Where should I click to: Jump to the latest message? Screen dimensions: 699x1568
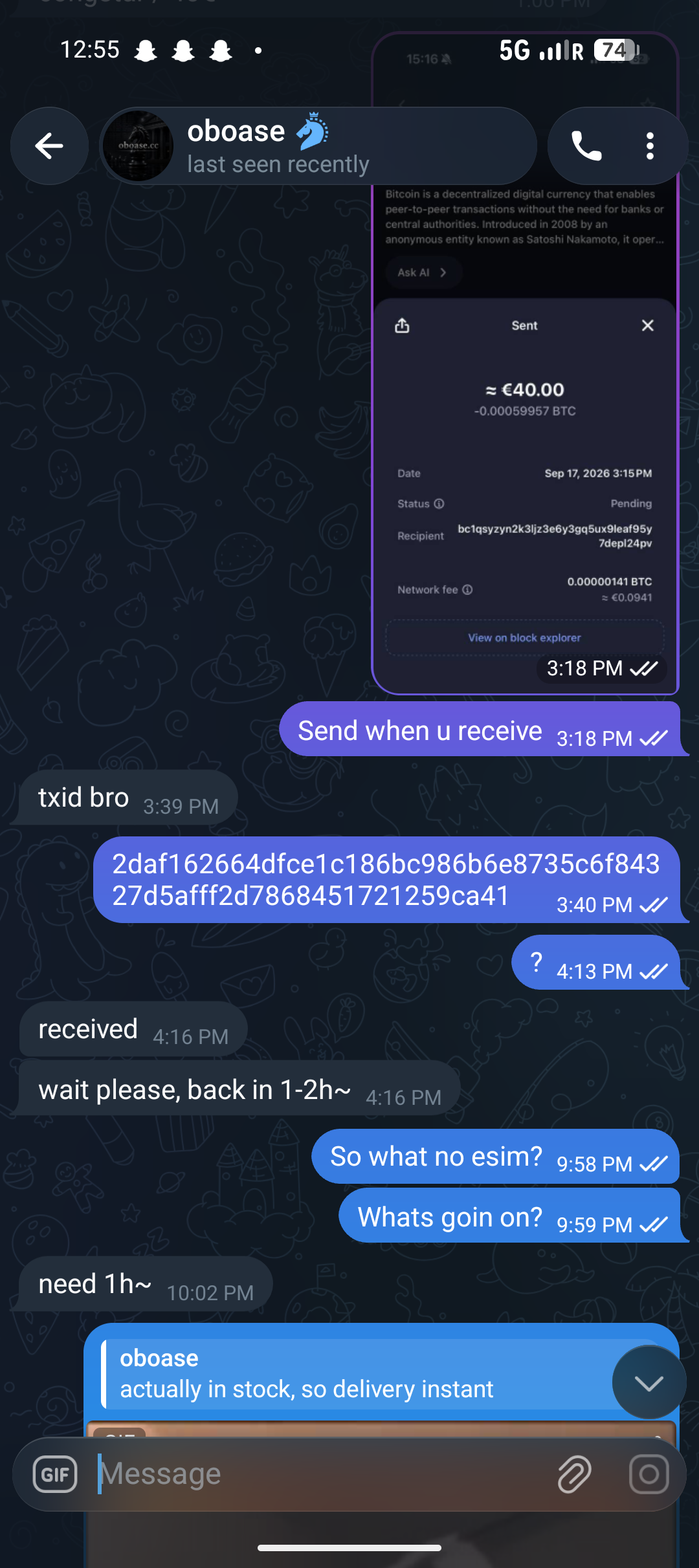coord(649,1383)
